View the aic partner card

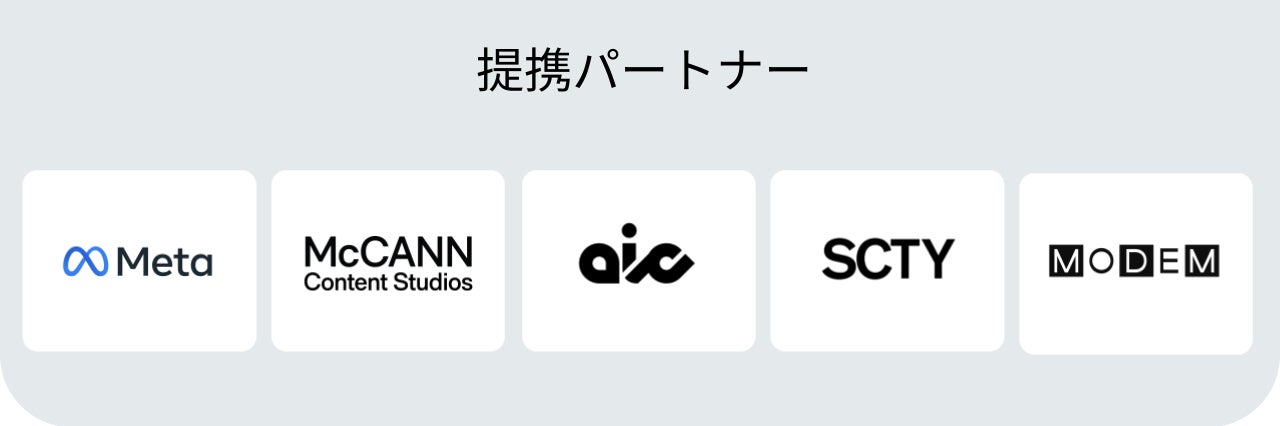tap(638, 261)
